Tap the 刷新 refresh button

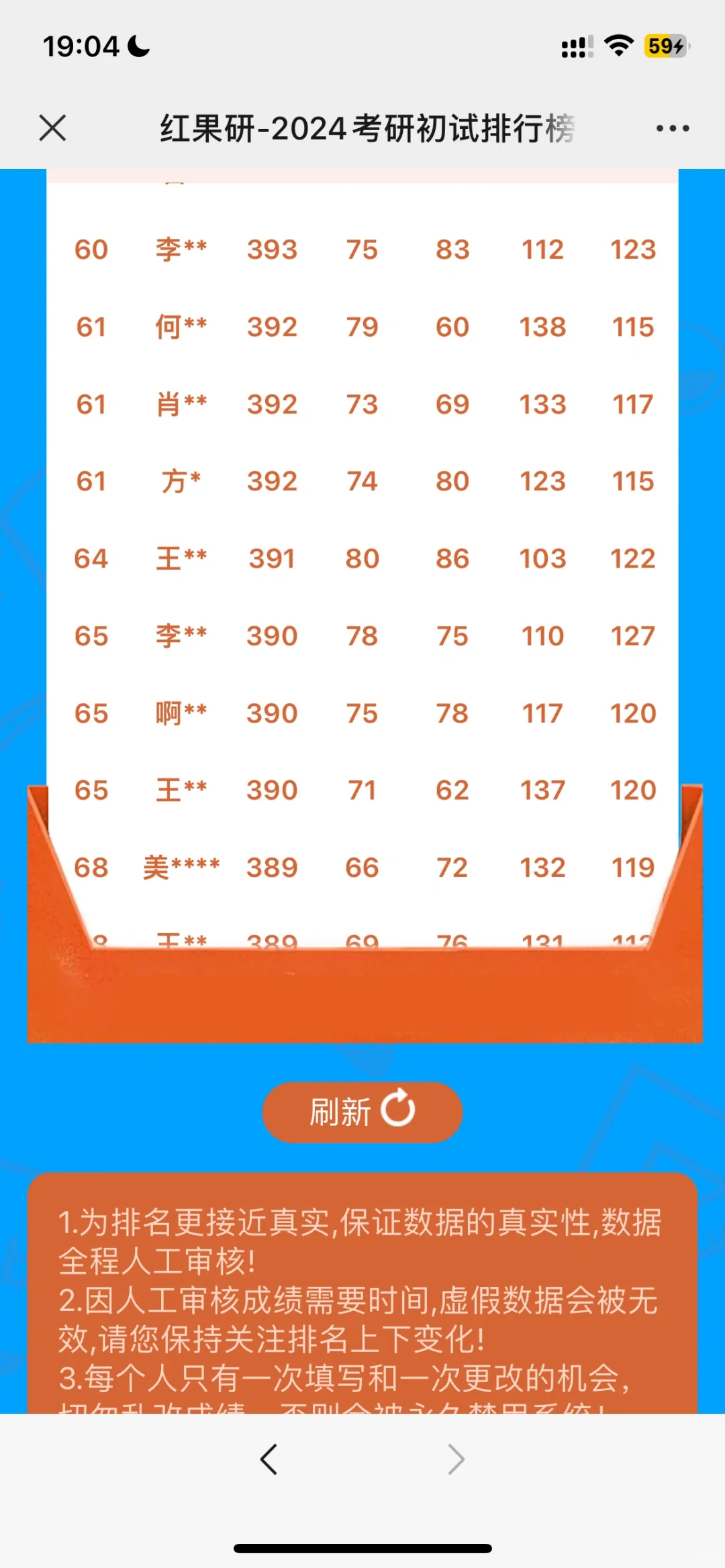[x=362, y=1112]
